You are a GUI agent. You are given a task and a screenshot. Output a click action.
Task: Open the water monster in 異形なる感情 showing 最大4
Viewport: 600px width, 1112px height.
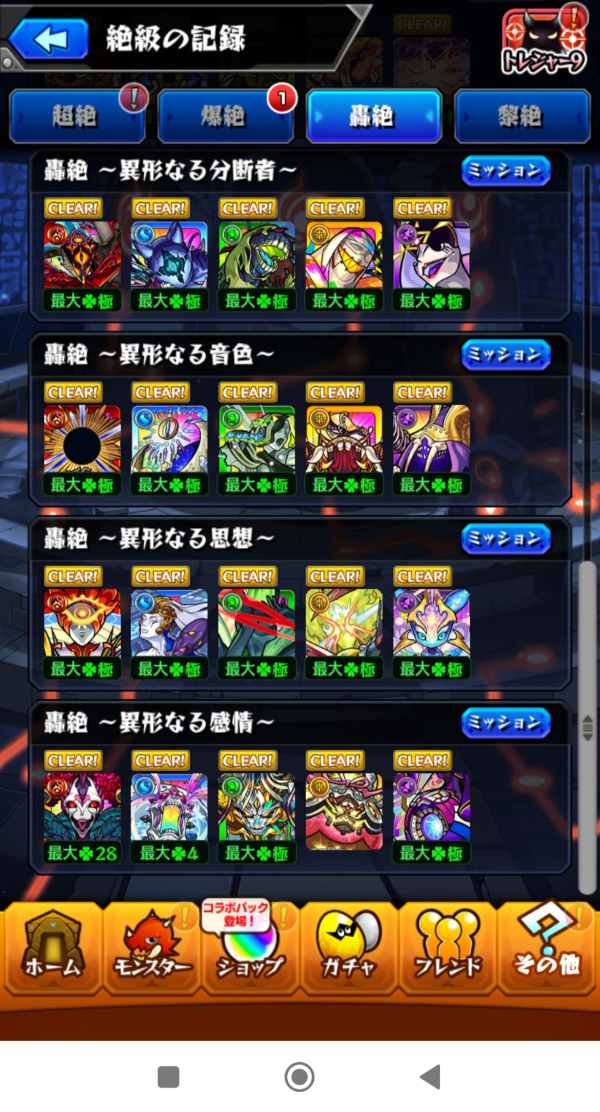169,808
